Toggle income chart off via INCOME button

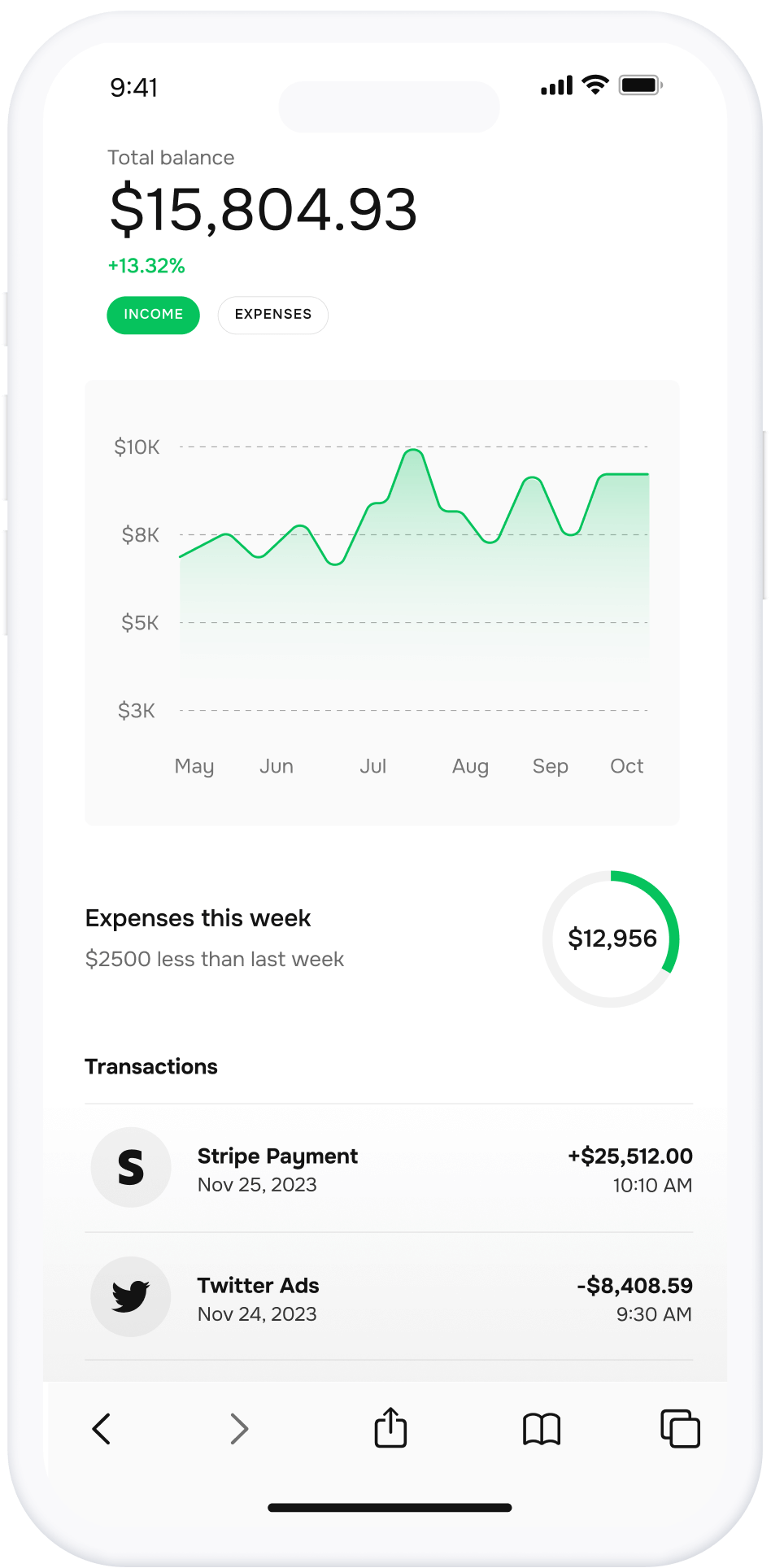pos(153,315)
